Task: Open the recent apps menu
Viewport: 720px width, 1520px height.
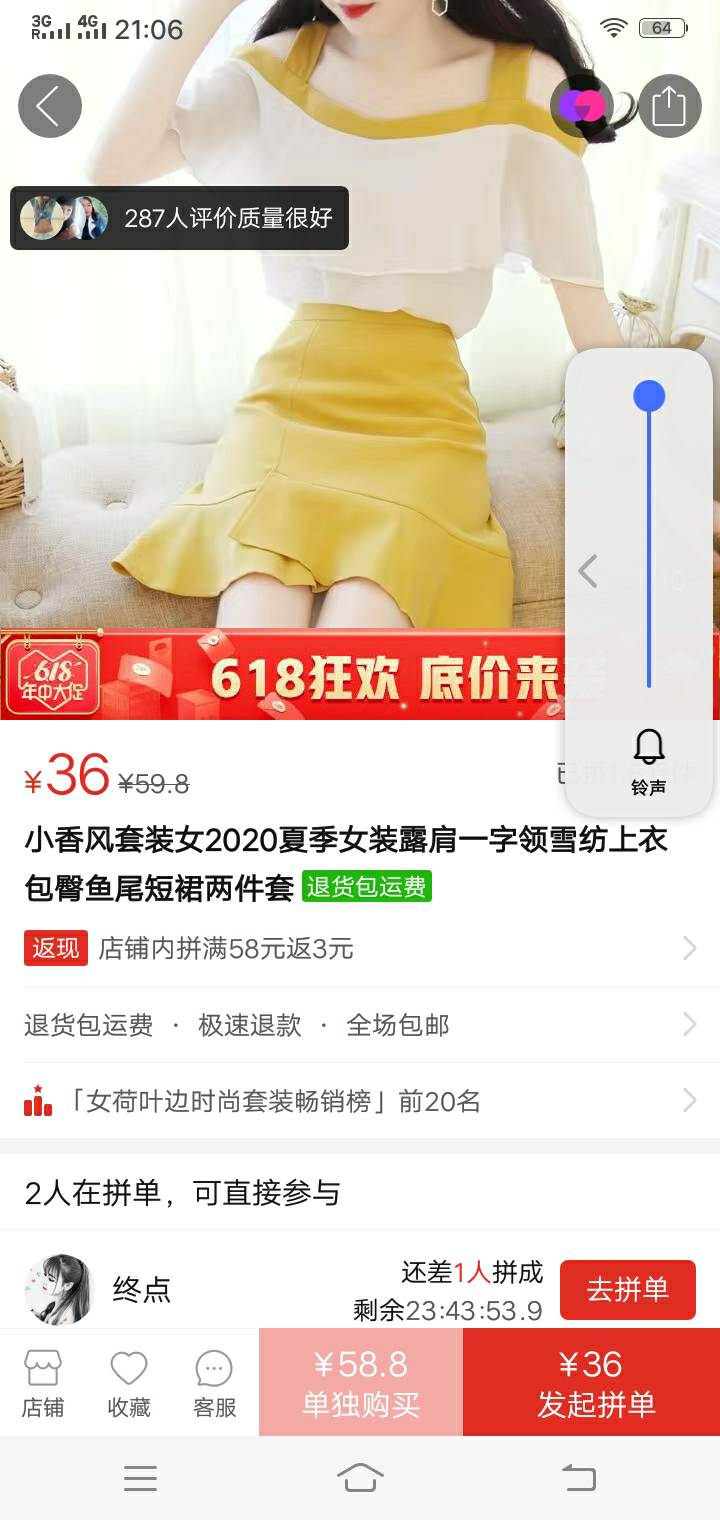Action: (140, 1477)
